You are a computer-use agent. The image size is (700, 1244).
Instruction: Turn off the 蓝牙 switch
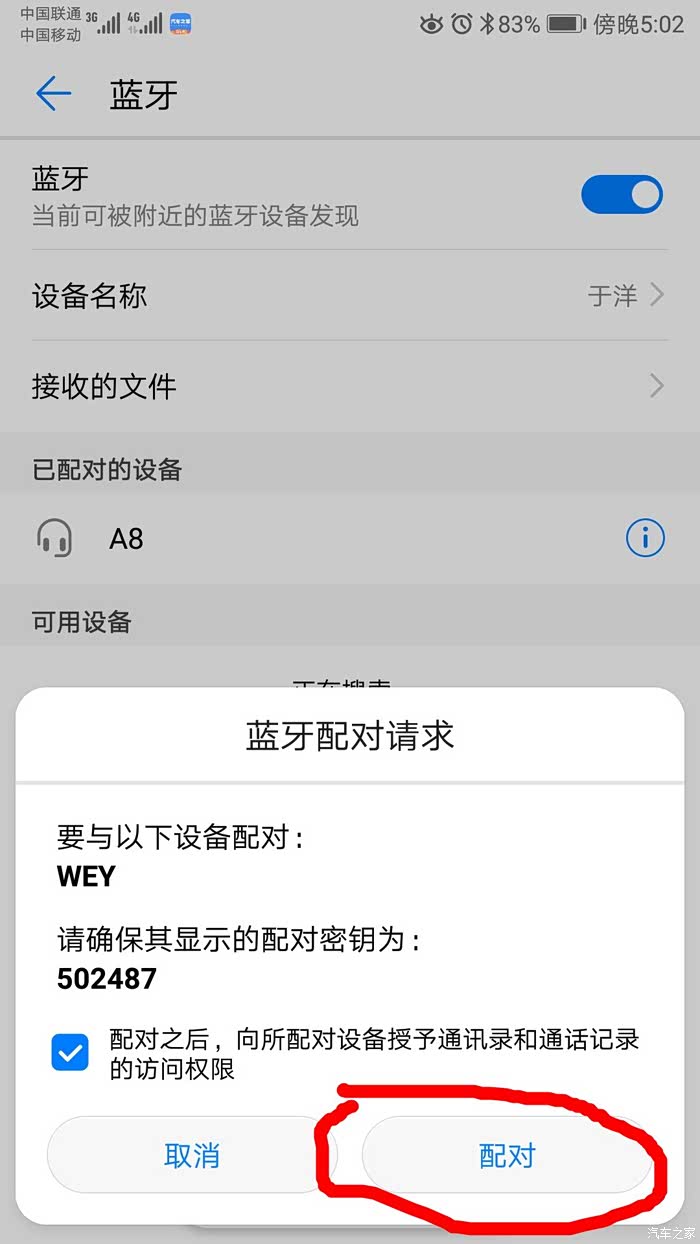coord(622,195)
